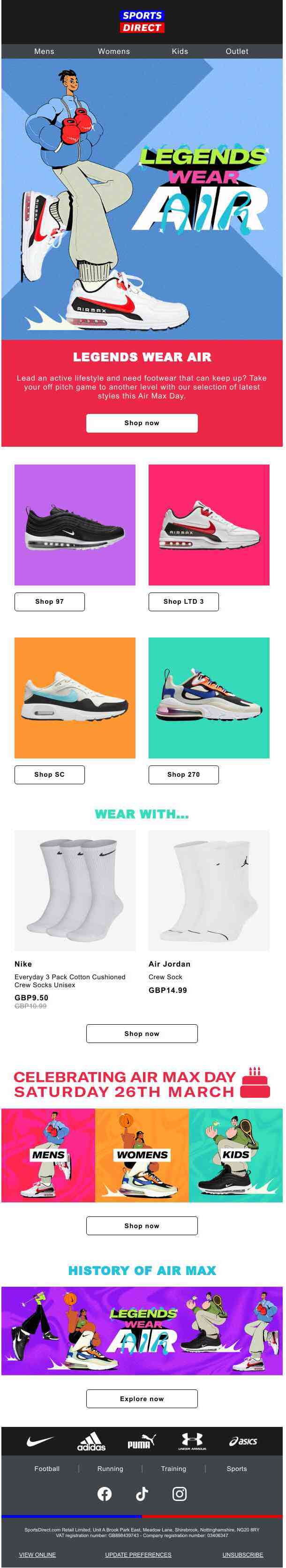Open the Running footer link
This screenshot has width=286, height=1568.
tap(110, 1469)
